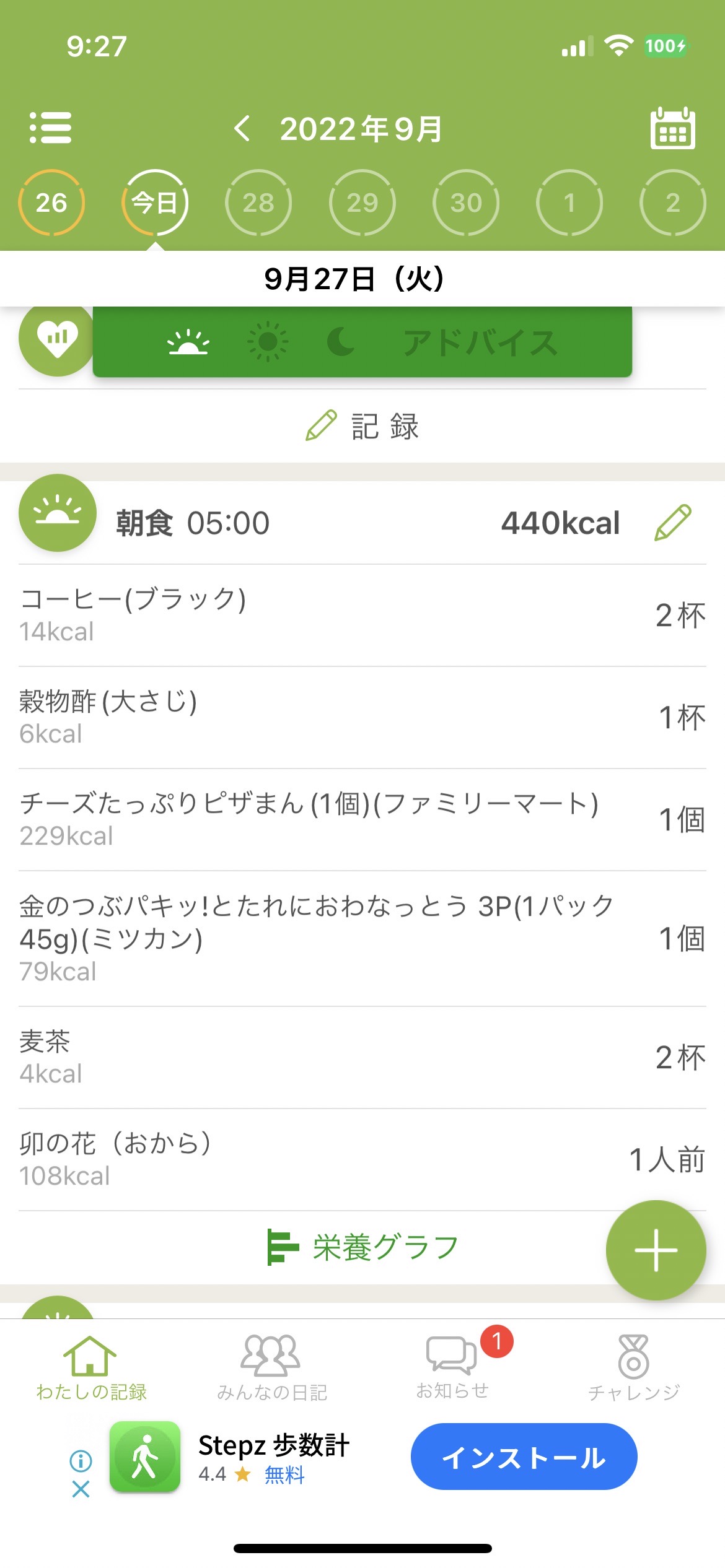This screenshot has width=725, height=1568.
Task: Tap 記録 to record an entry
Action: click(x=362, y=426)
